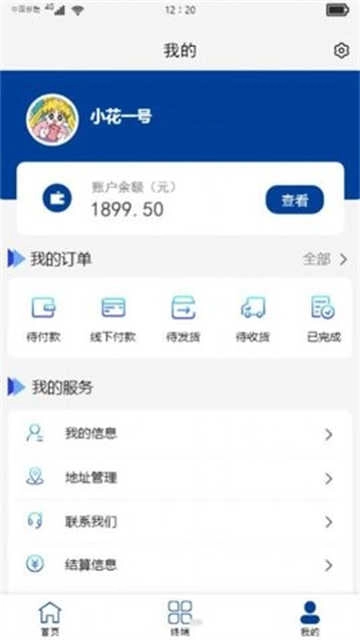Switch to the 首页 home tab
The image size is (360, 640).
coord(50,618)
